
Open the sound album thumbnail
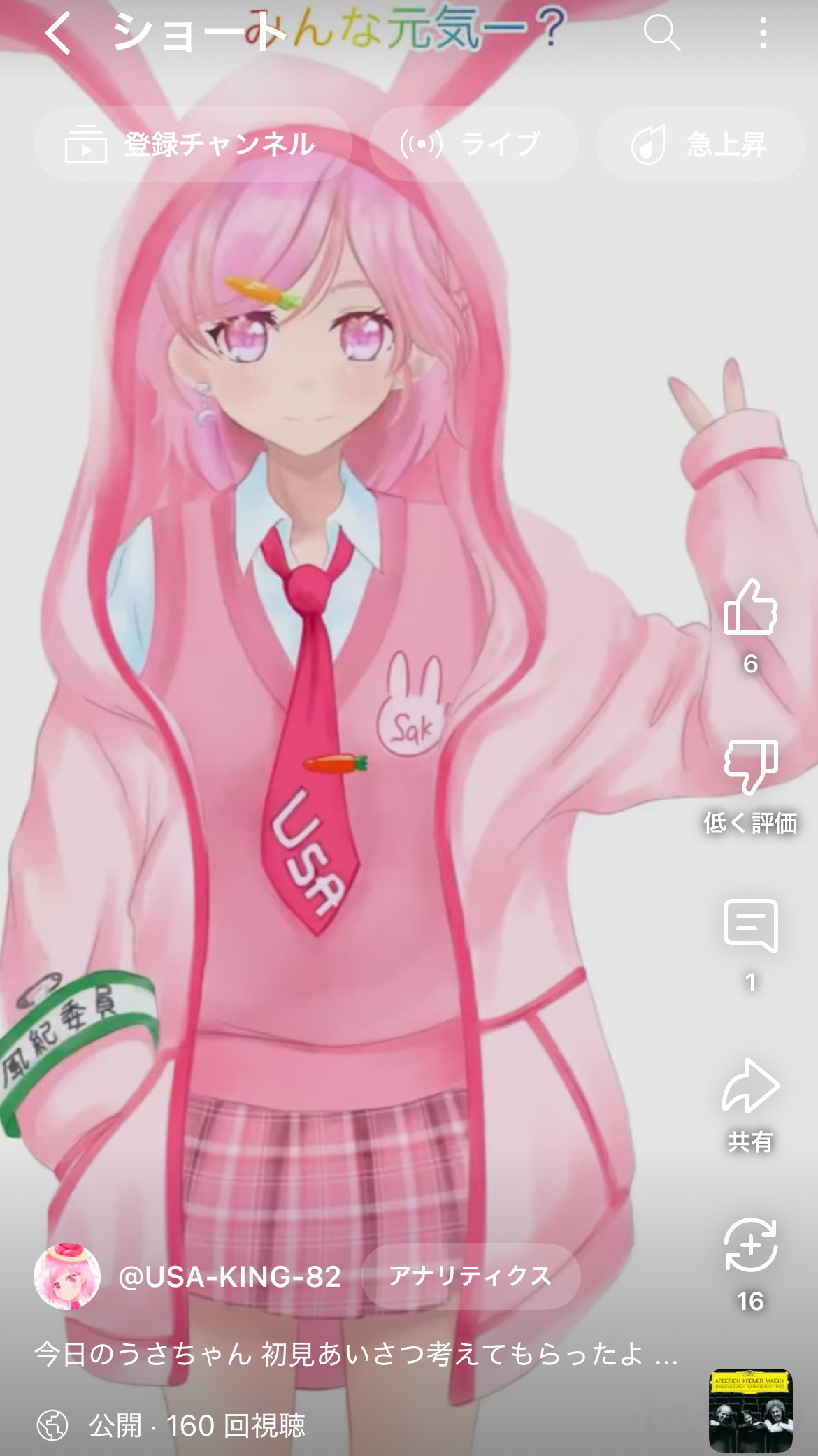pos(750,1410)
